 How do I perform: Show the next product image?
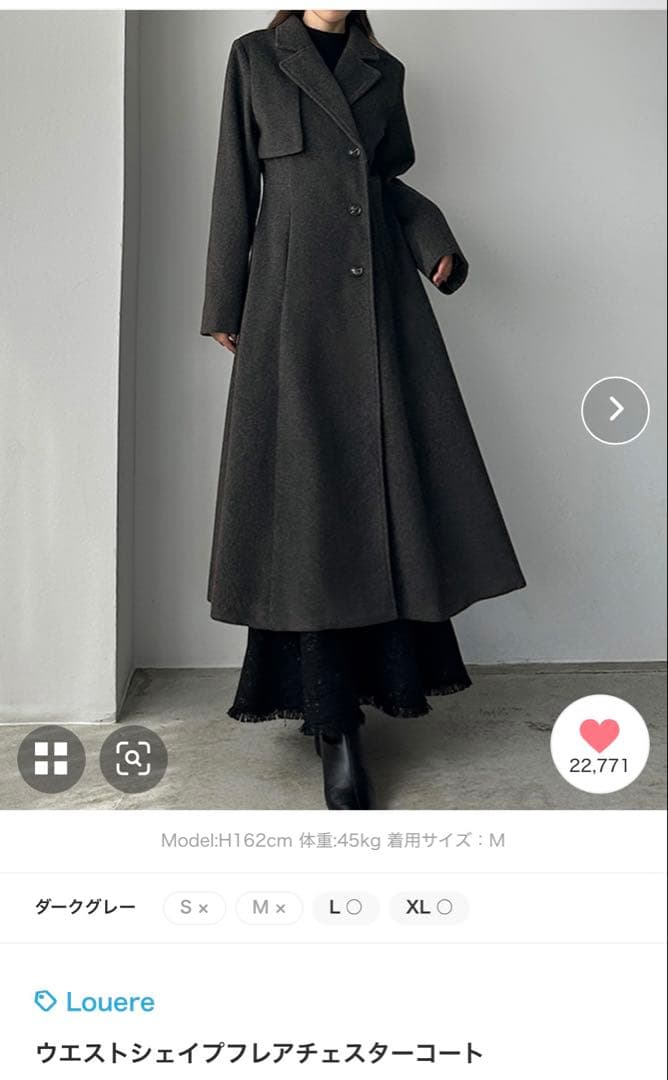click(615, 409)
